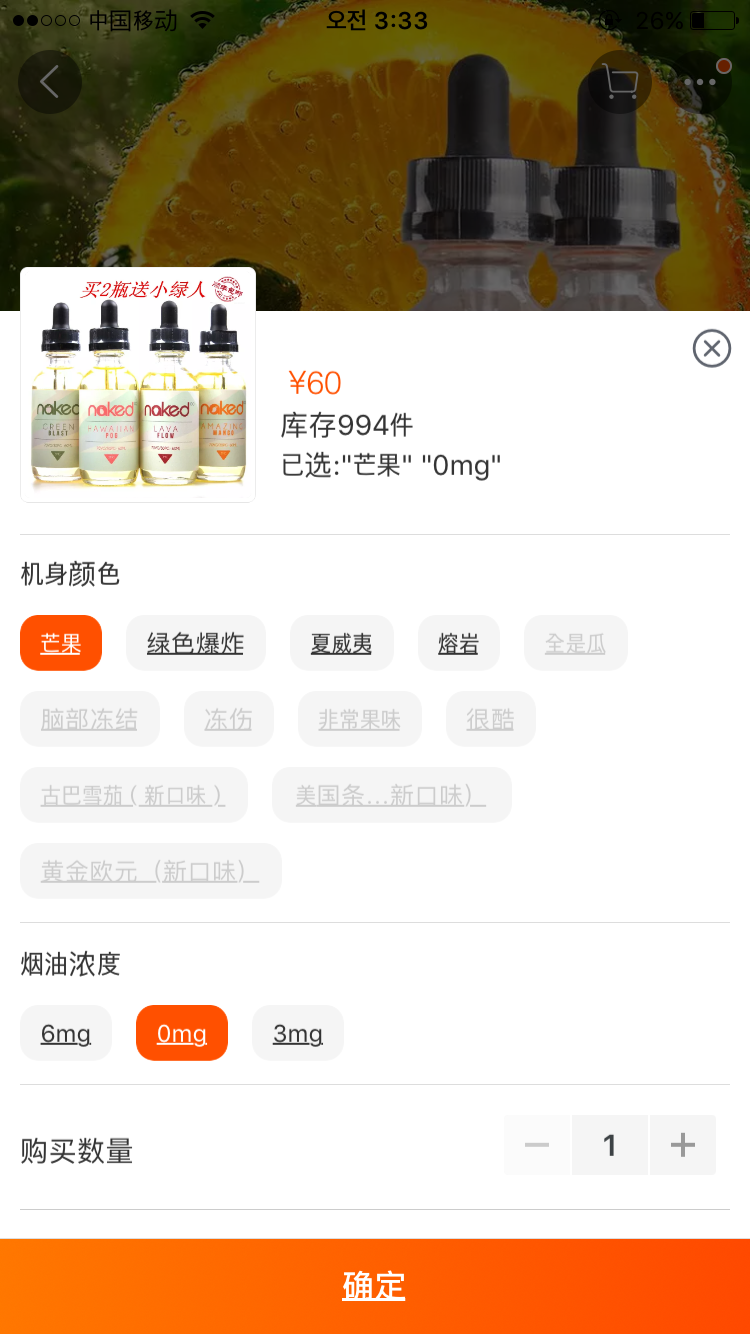Choose 6mg nicotine strength

click(x=66, y=1033)
